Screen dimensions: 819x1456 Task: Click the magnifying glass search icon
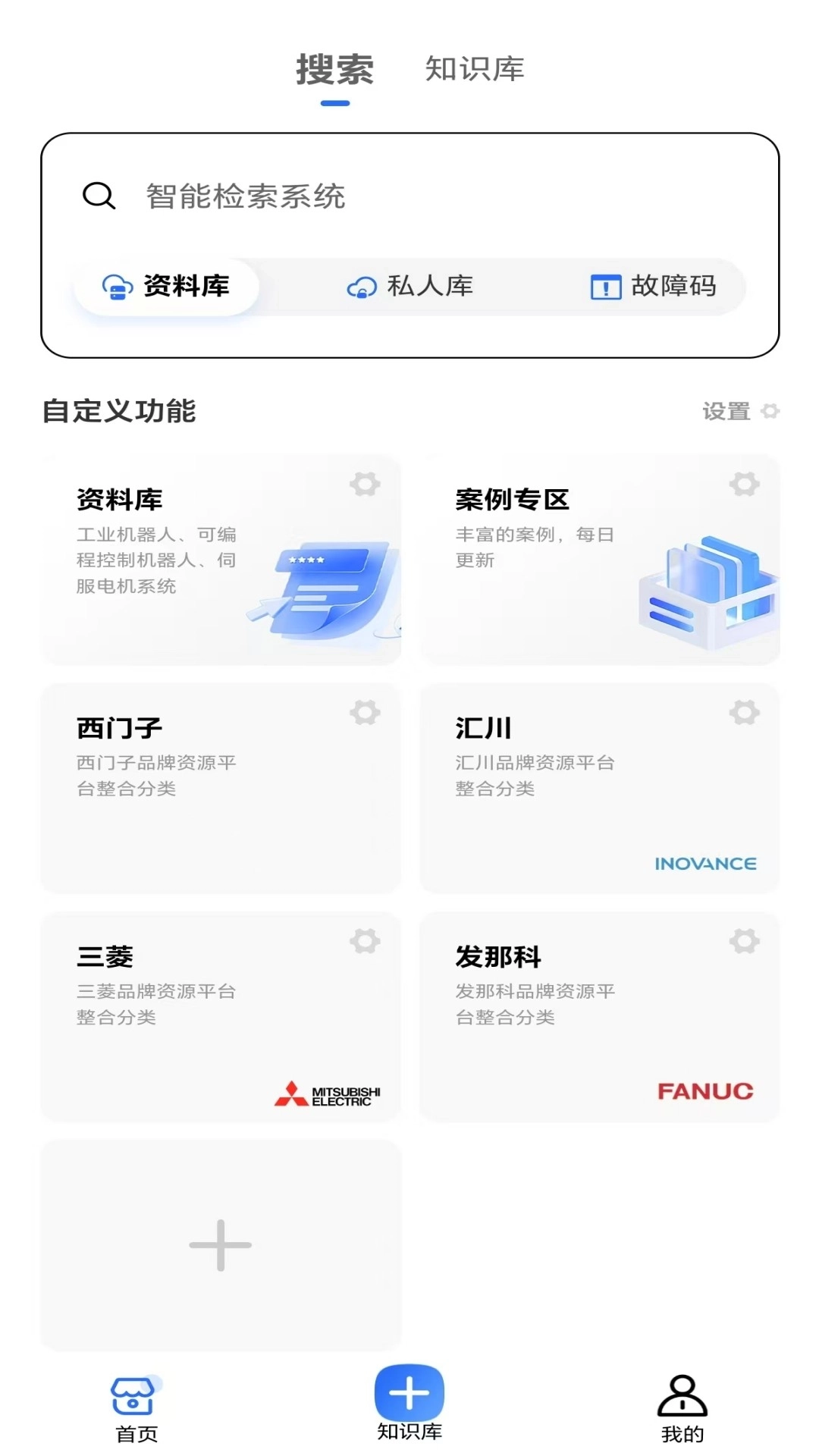[97, 196]
